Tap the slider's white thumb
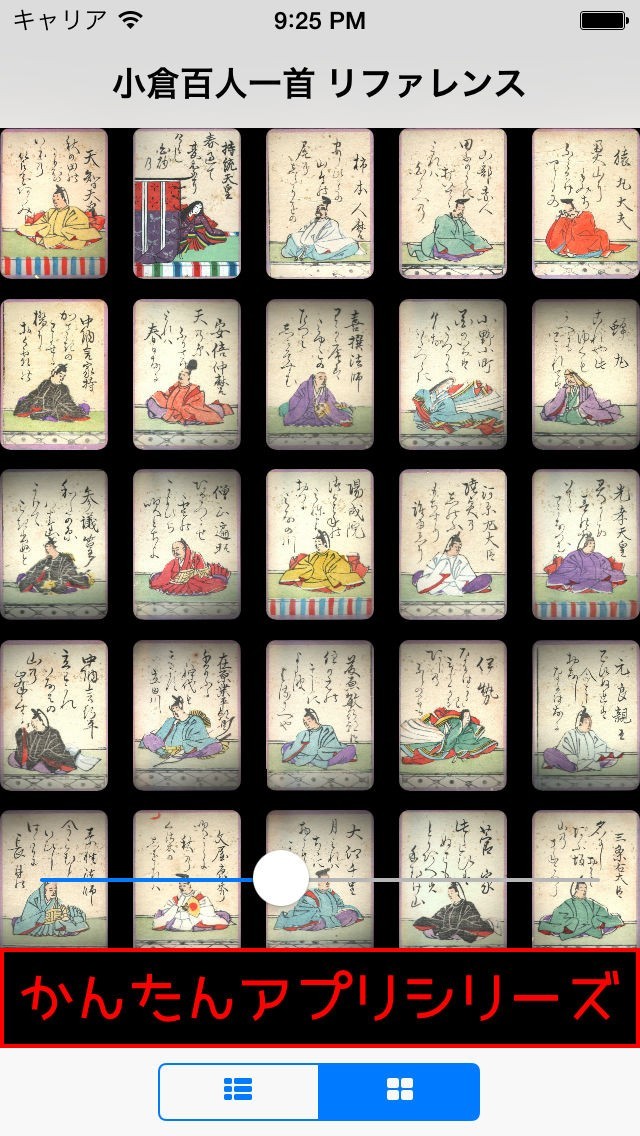Screen dimensions: 640x1136 click(281, 879)
